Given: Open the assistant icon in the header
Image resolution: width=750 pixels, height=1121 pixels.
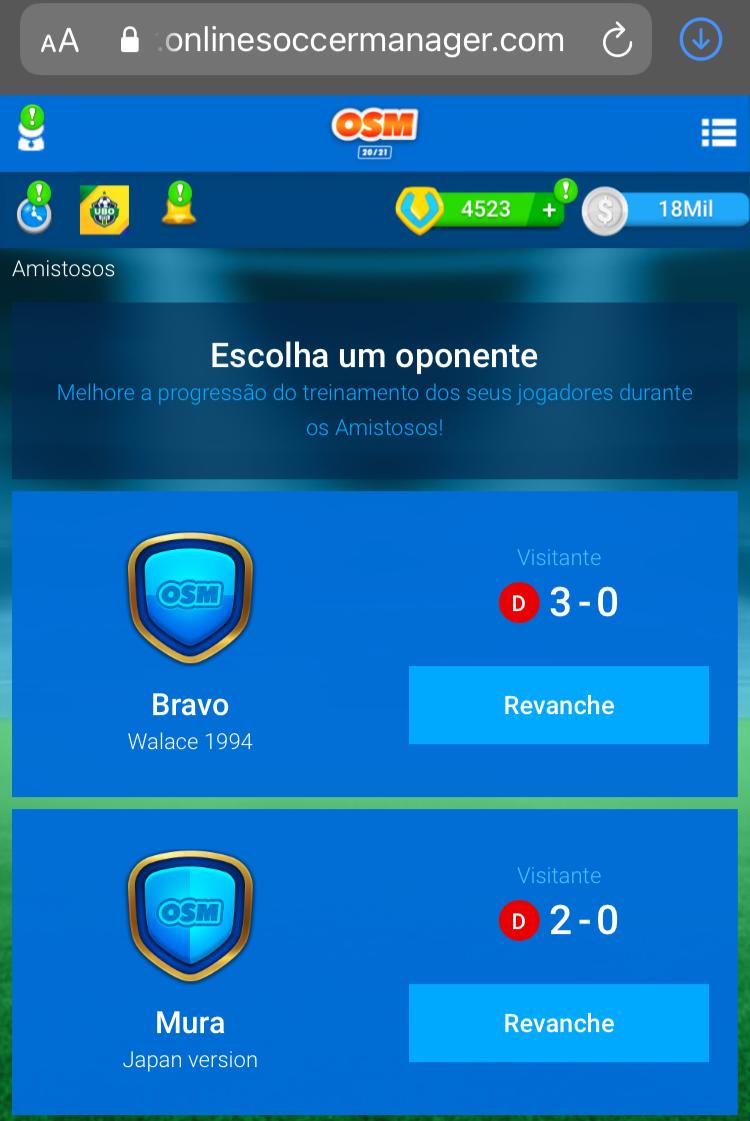Looking at the screenshot, I should pos(32,131).
